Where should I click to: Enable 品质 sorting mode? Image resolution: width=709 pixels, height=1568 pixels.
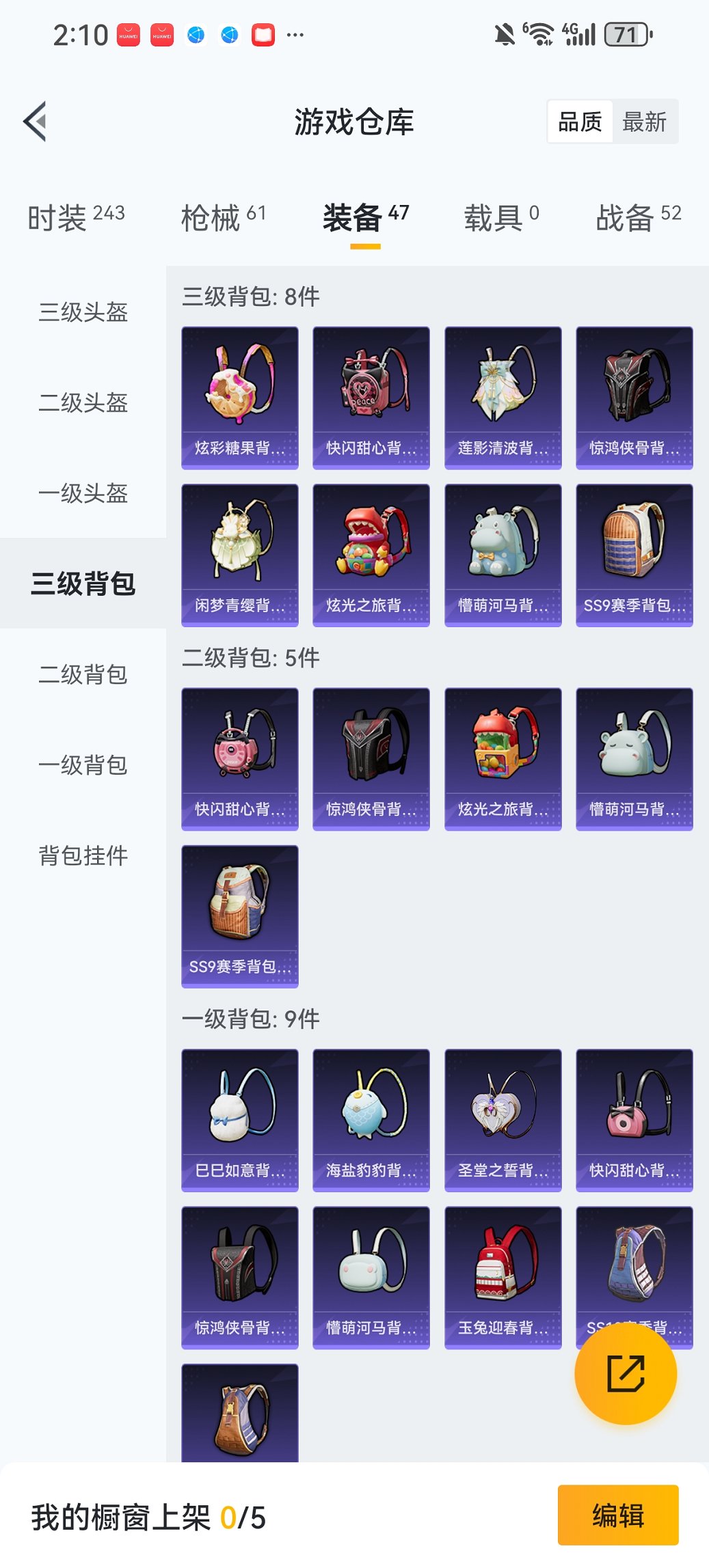coord(580,121)
